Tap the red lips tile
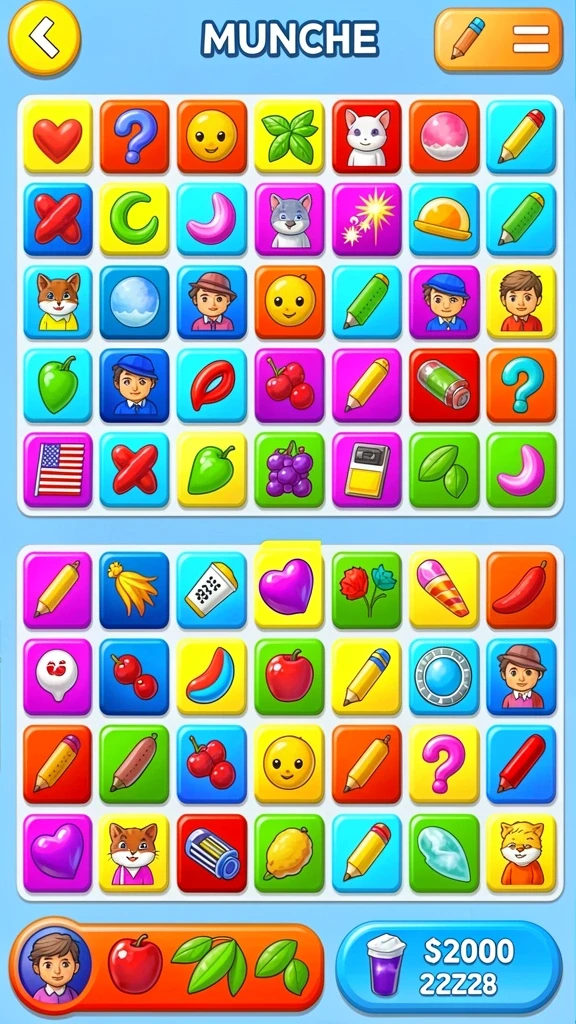This screenshot has height=1024, width=576. 212,386
